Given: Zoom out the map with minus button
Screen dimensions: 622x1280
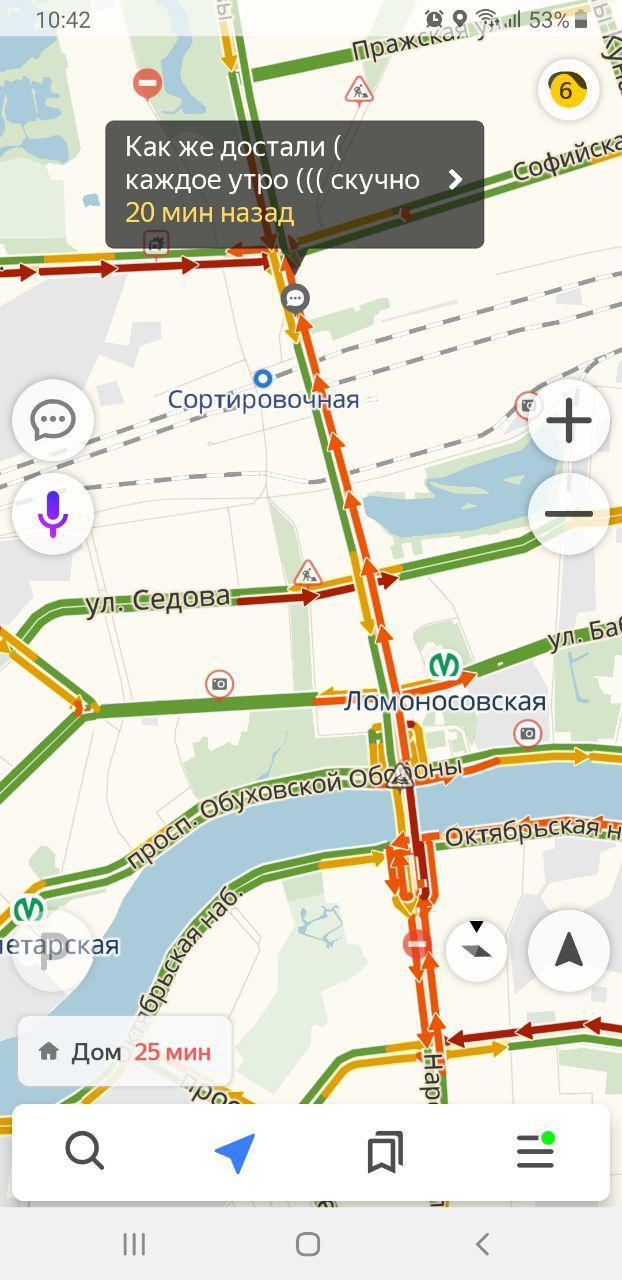Looking at the screenshot, I should coord(569,513).
